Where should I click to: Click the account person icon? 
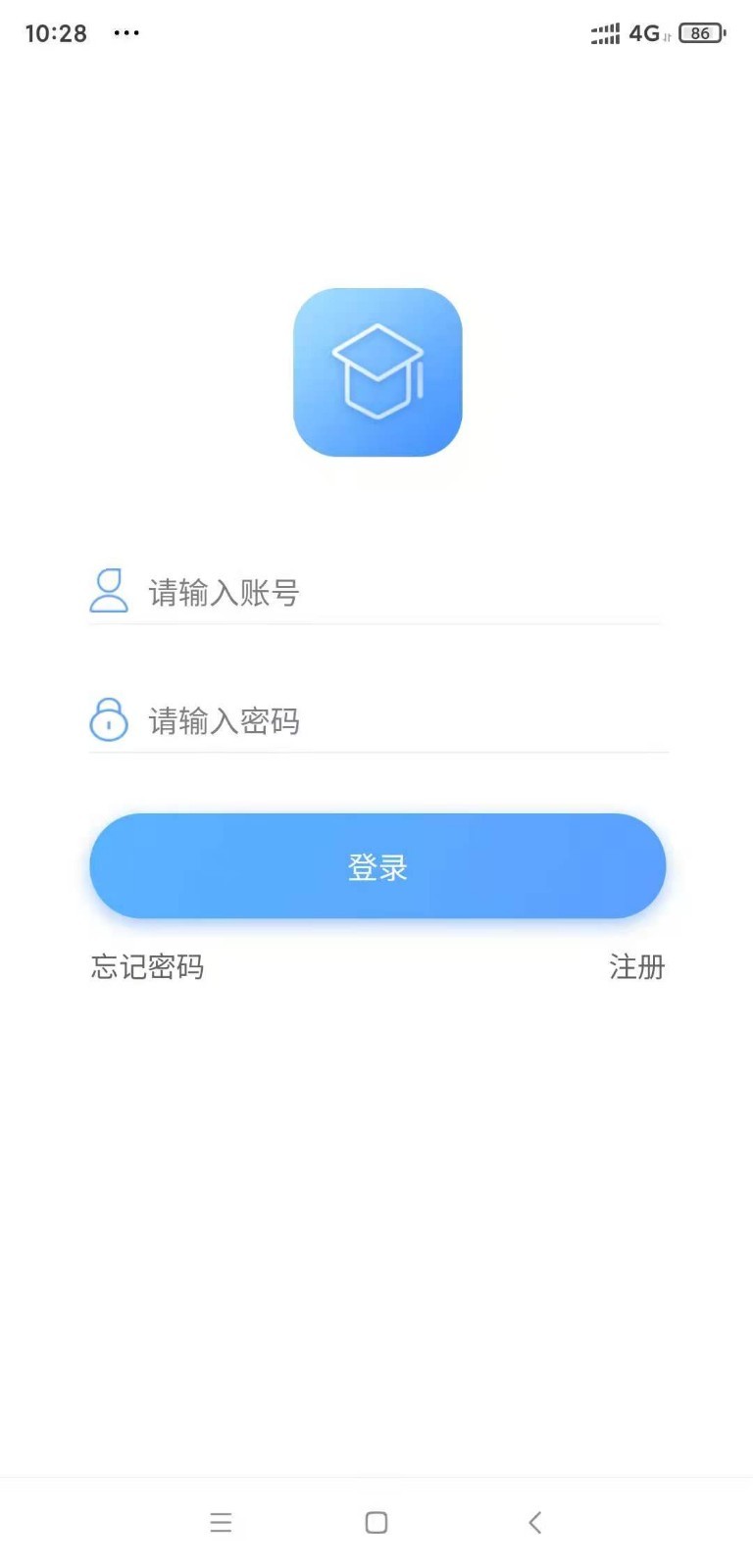(x=109, y=591)
